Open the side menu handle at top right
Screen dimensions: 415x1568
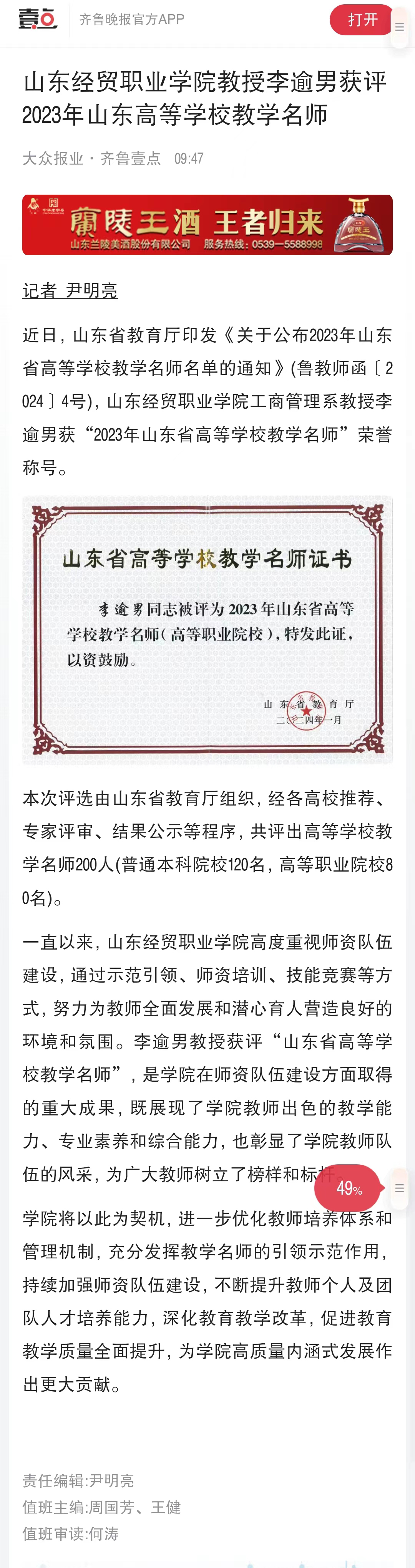[x=399, y=27]
